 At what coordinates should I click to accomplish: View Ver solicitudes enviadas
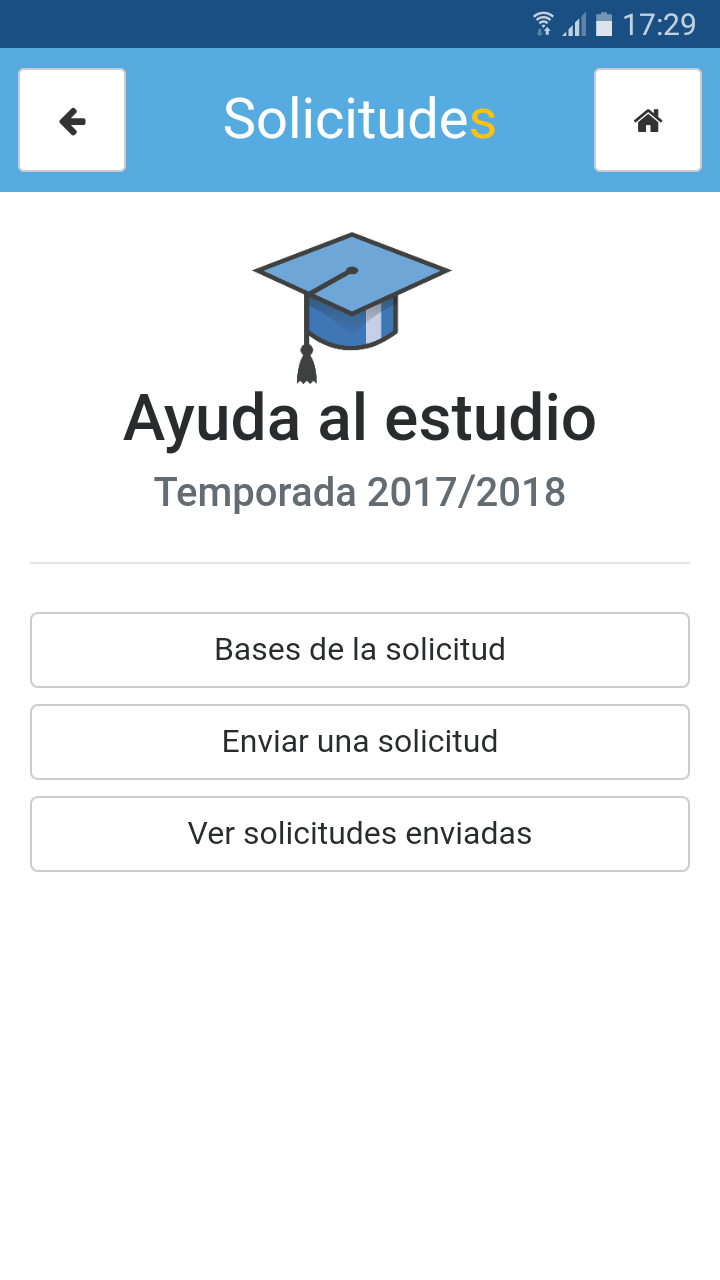point(360,834)
